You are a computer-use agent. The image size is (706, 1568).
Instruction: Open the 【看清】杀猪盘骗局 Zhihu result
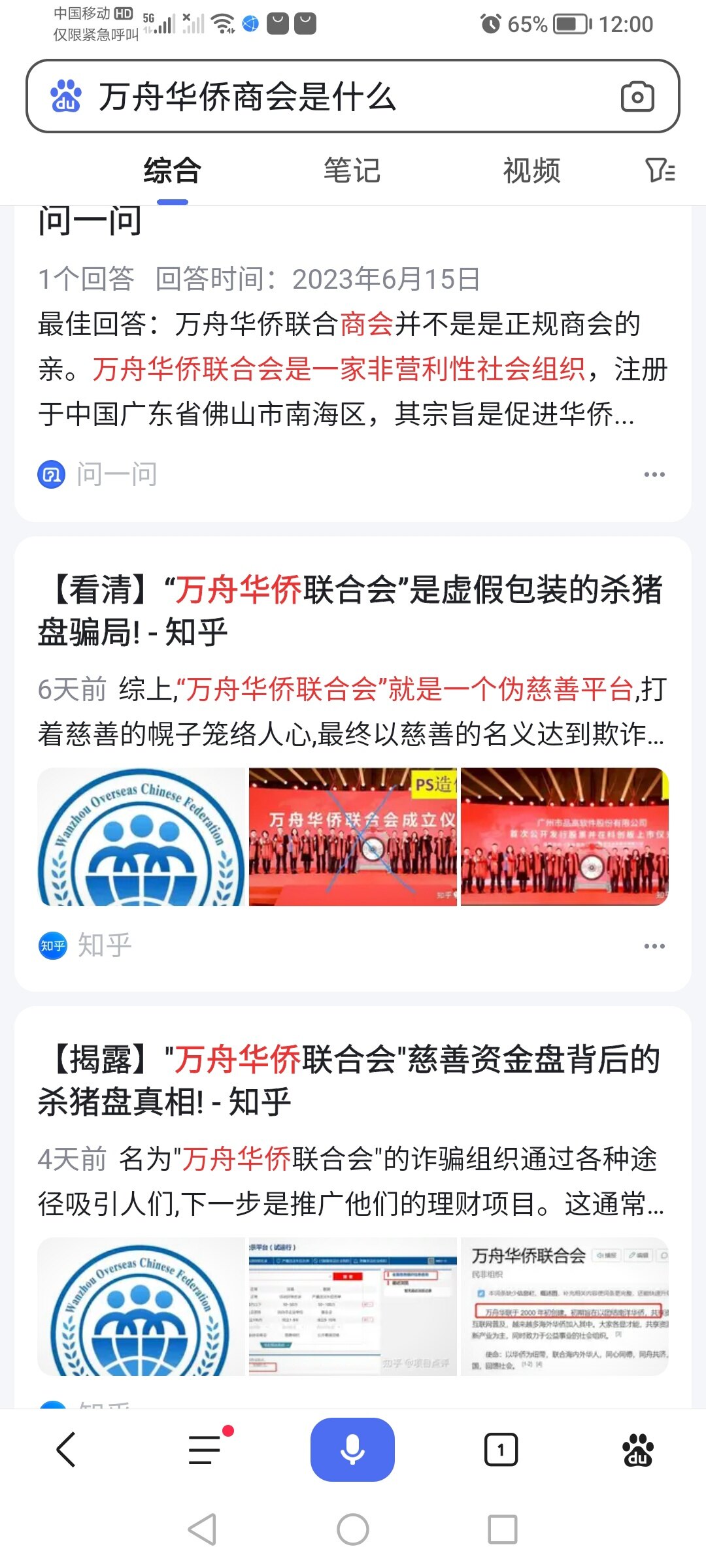[352, 610]
